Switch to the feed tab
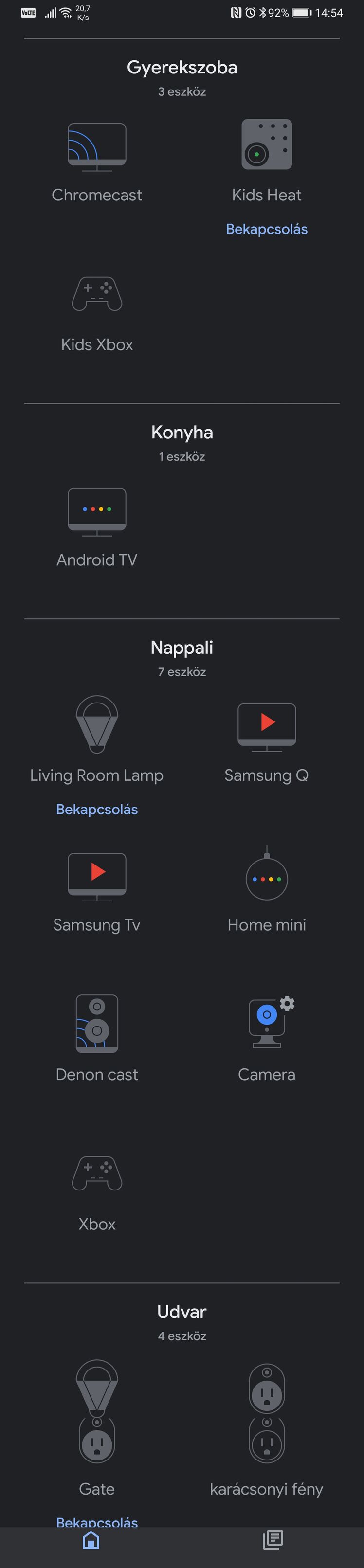Viewport: 364px width, 1568px height. click(273, 1540)
